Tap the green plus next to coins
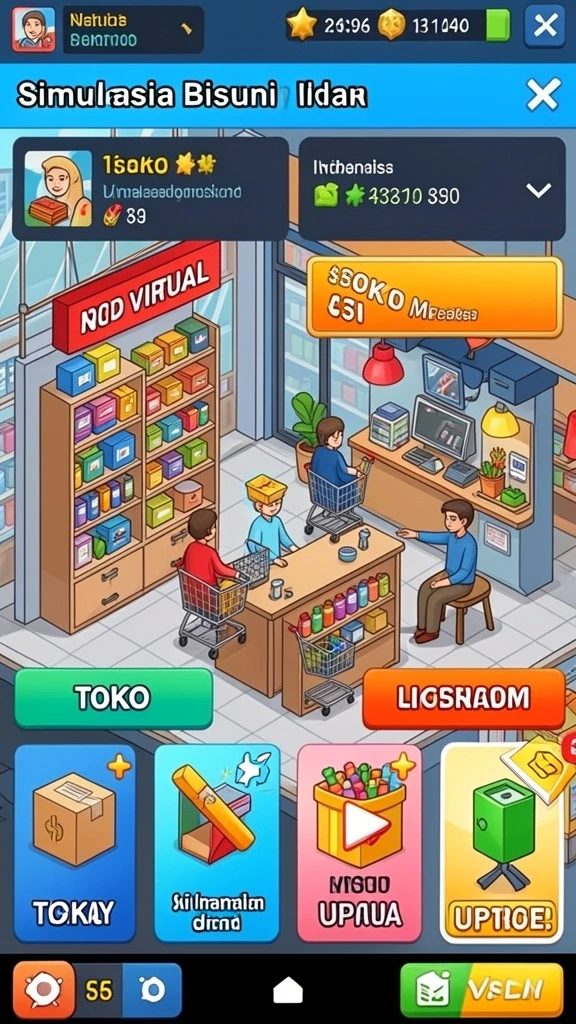 coord(498,26)
